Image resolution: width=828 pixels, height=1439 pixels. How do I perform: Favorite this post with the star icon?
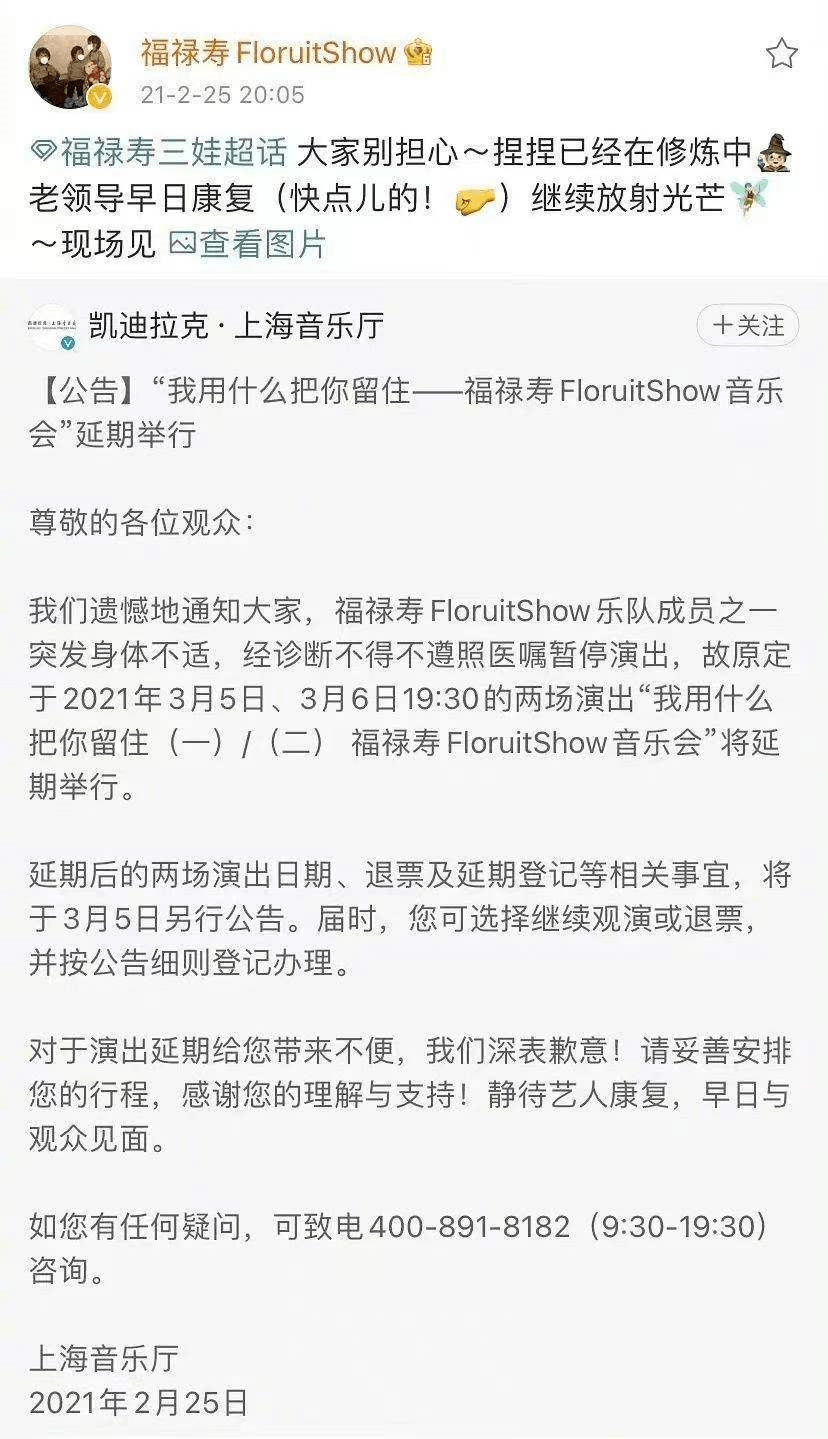pyautogui.click(x=781, y=54)
